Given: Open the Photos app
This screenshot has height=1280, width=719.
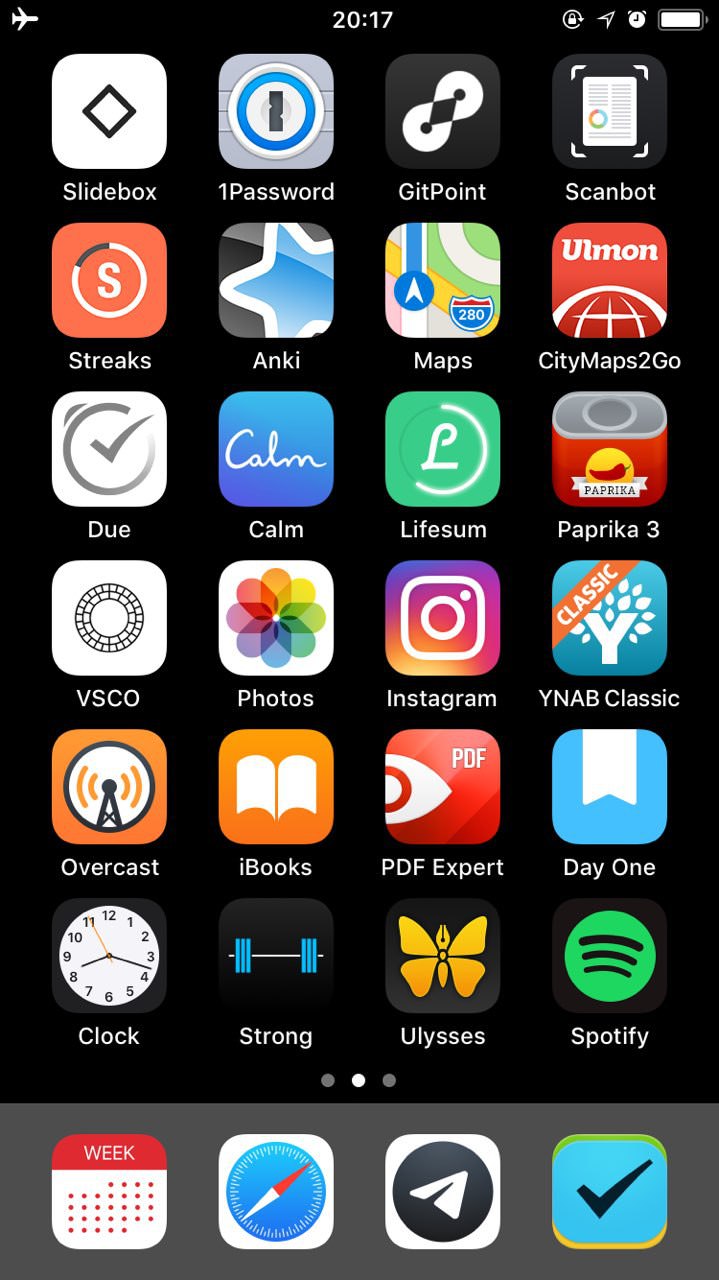Looking at the screenshot, I should point(276,618).
